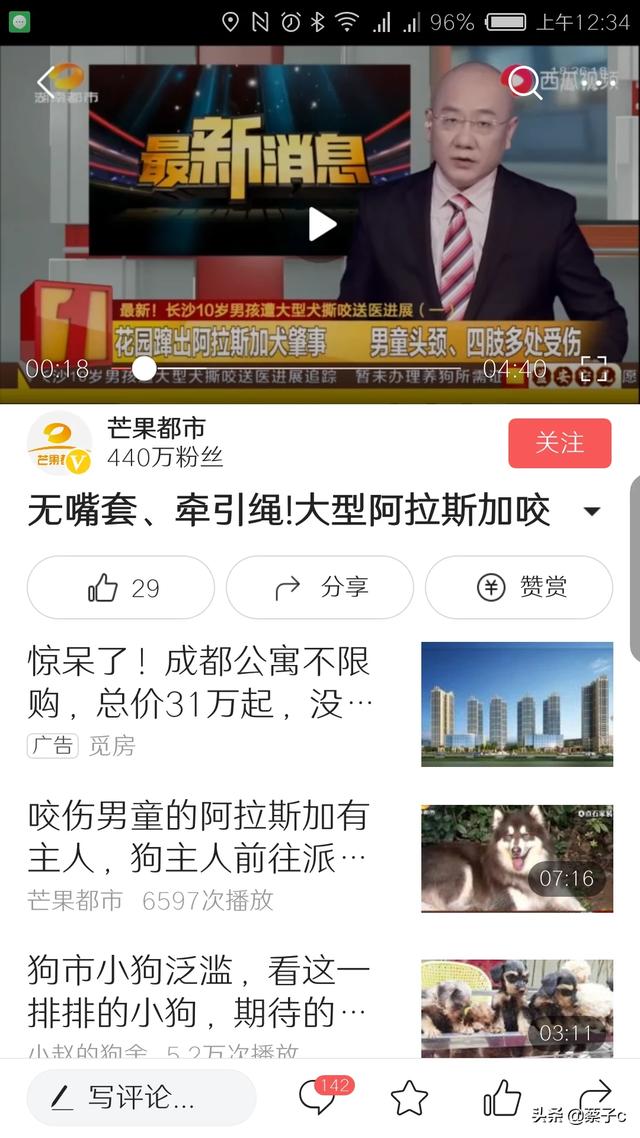
Task: Tap the thumbs-up icon in bottom bar
Action: pos(502,1098)
